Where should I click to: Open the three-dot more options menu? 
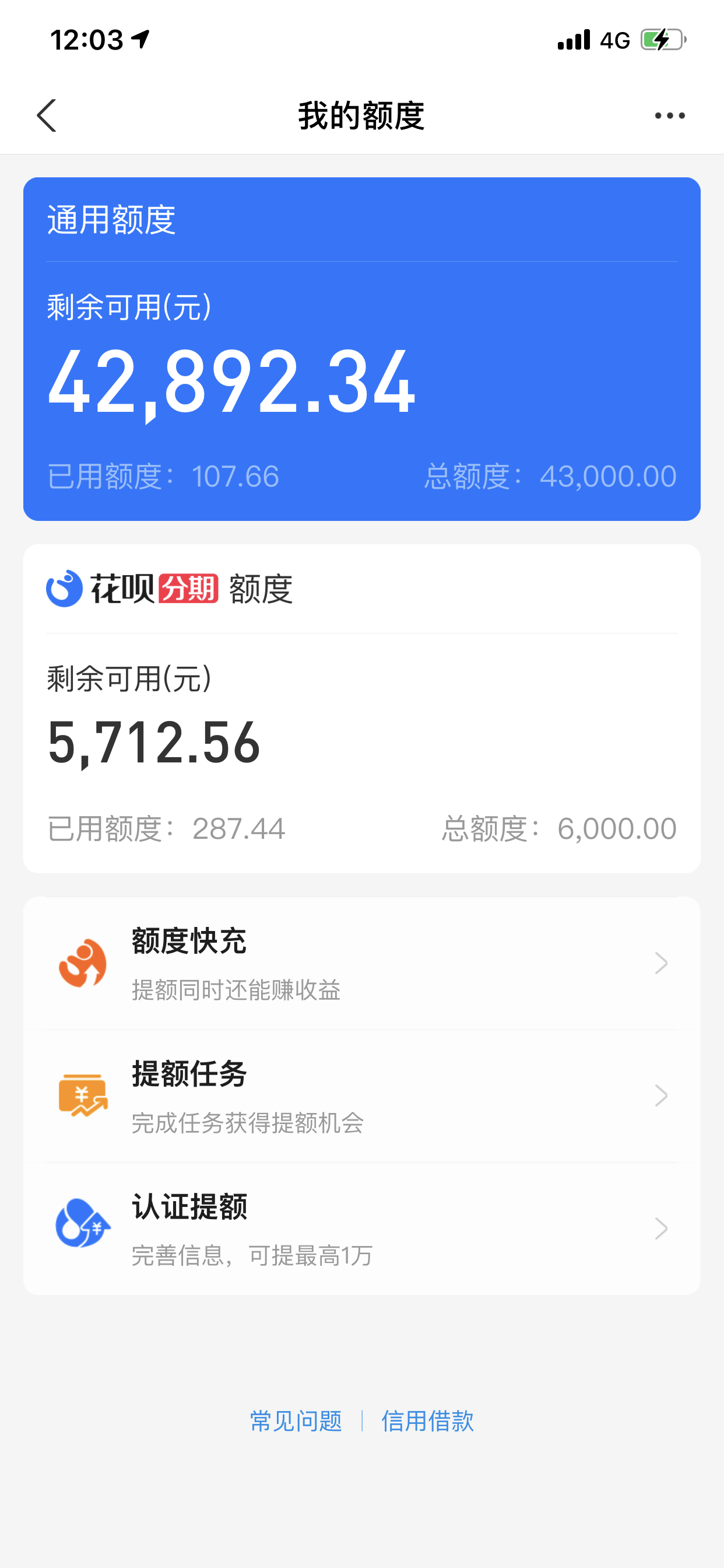[x=669, y=116]
